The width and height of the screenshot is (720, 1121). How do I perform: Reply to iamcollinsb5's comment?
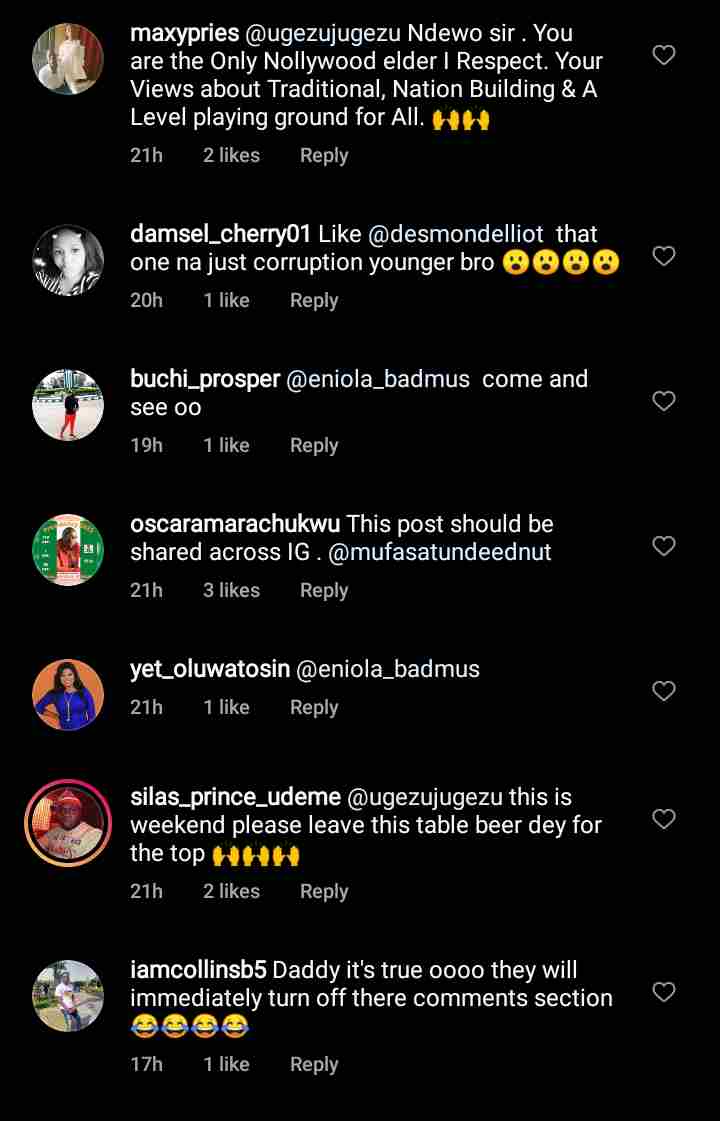(313, 1064)
